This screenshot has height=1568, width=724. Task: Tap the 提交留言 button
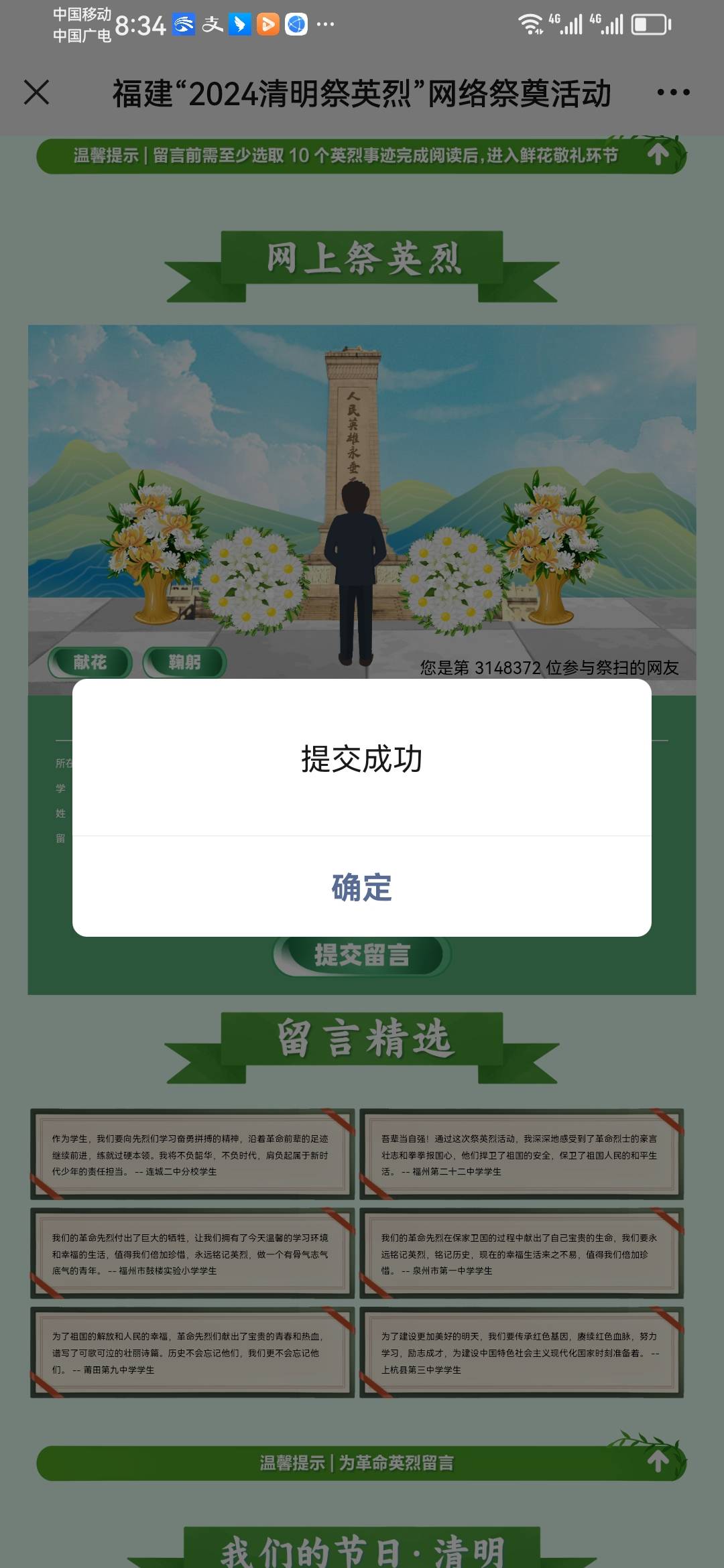pos(362,955)
